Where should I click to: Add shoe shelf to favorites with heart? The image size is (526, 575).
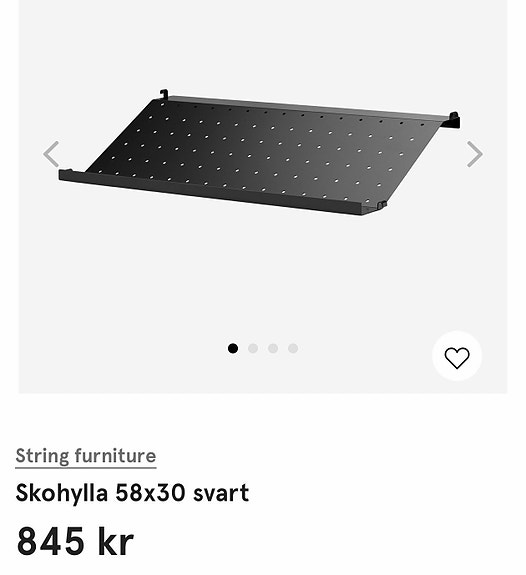457,356
